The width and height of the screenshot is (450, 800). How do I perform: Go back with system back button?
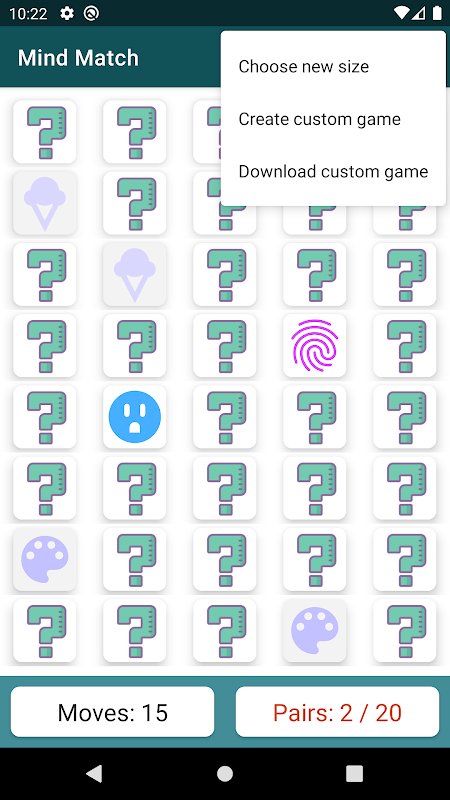point(94,773)
